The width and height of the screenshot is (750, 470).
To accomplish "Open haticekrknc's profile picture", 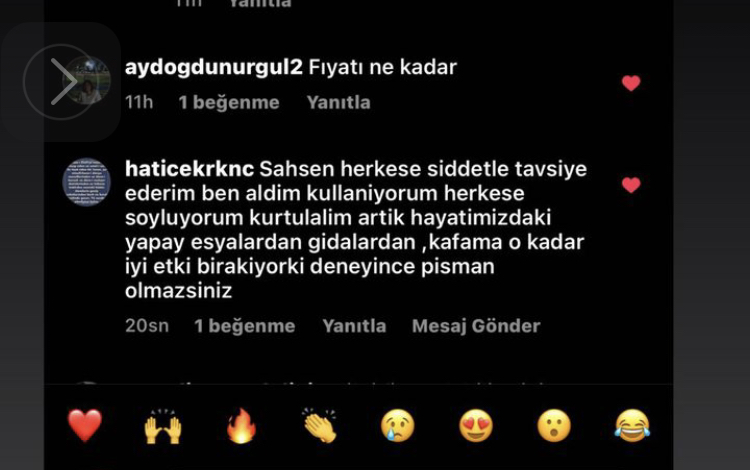I will click(87, 182).
